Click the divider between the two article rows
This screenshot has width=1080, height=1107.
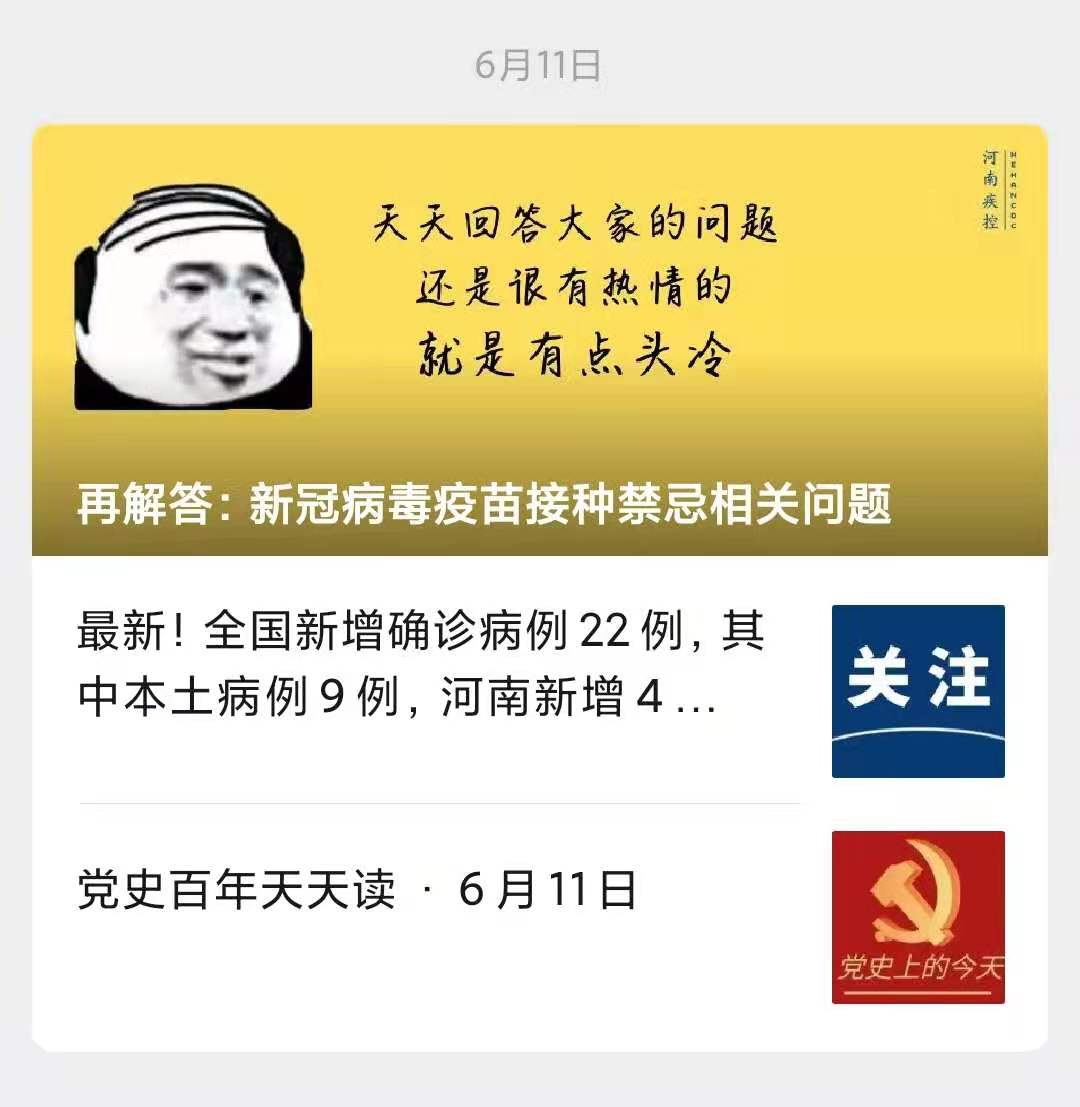tap(440, 802)
